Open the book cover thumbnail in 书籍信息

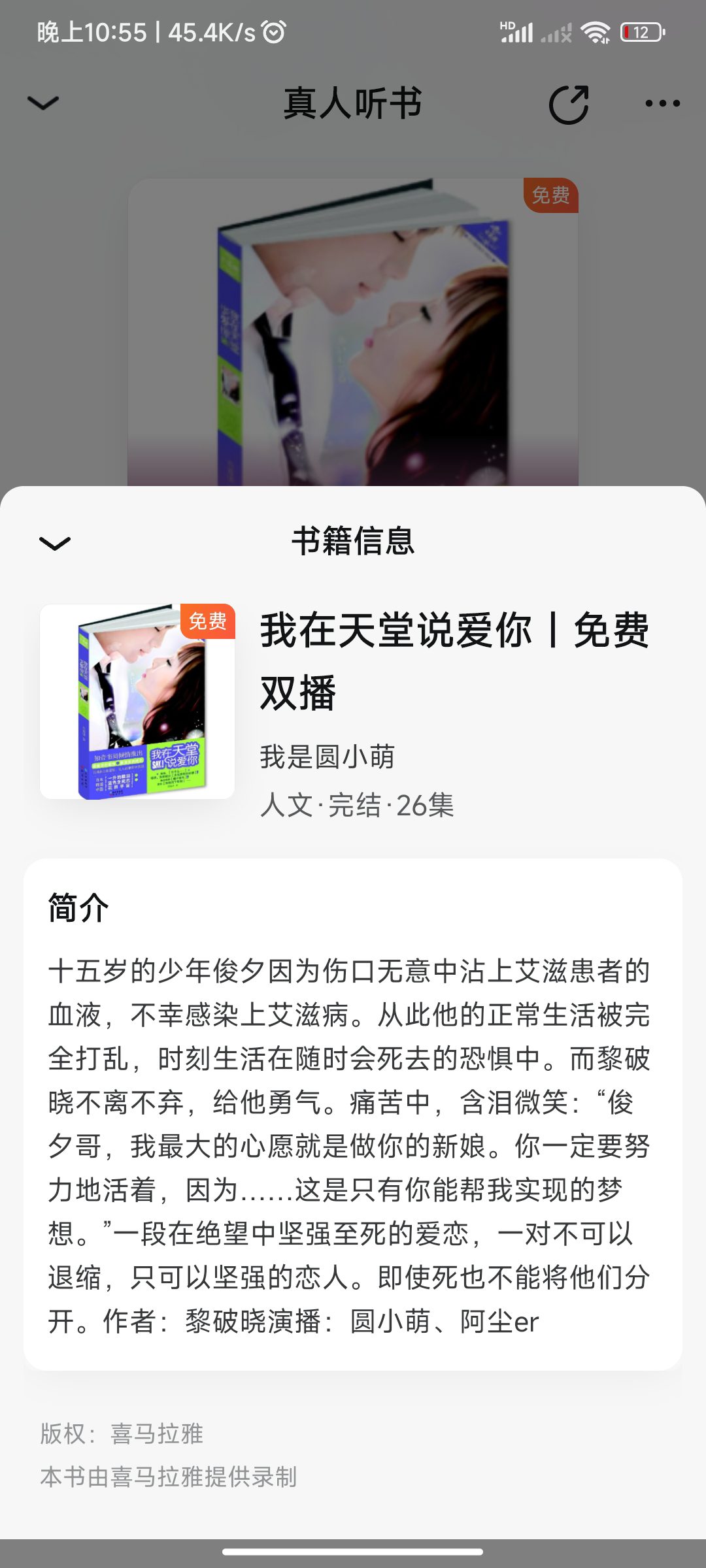137,702
